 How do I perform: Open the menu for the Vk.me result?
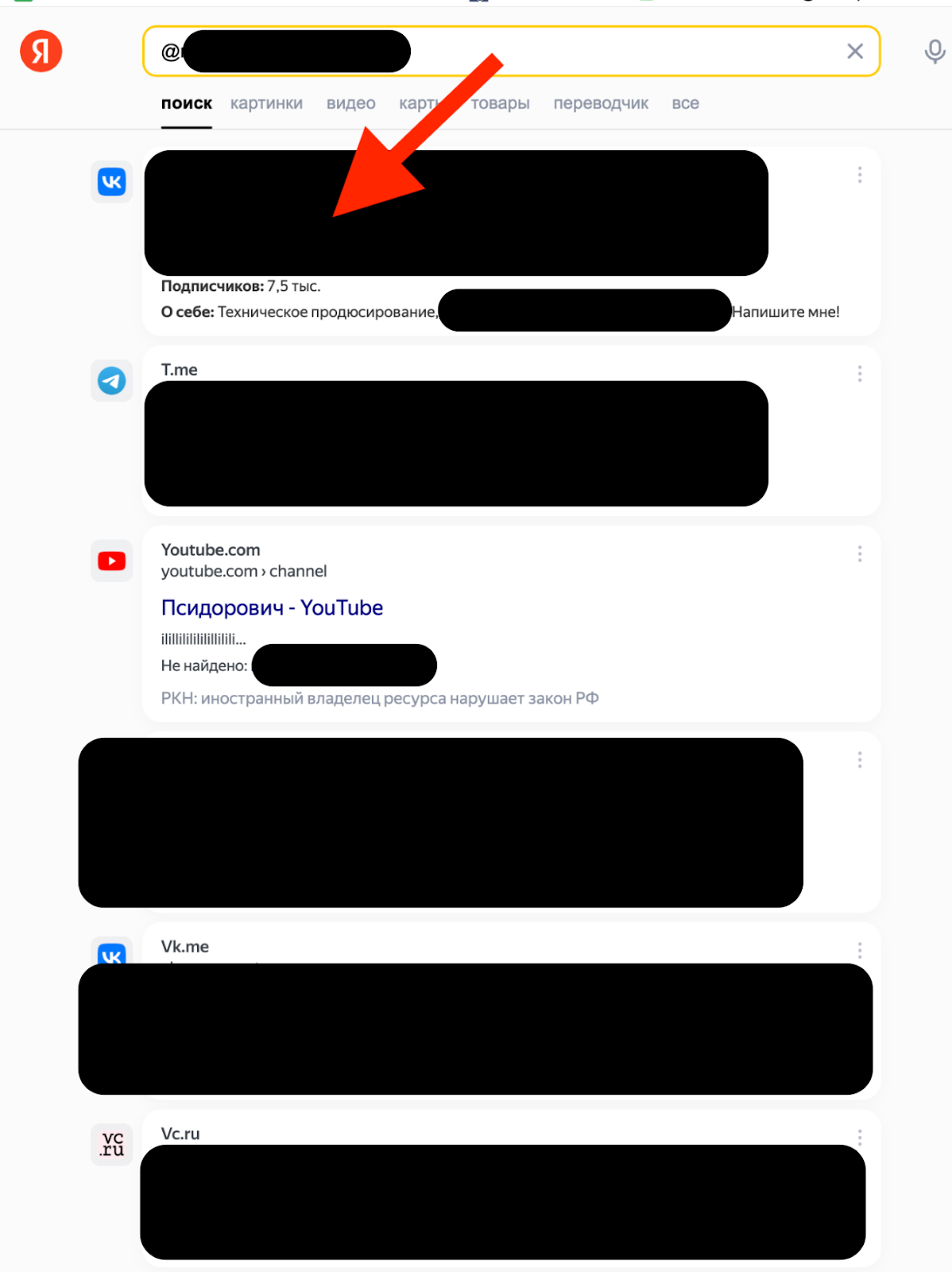[x=860, y=950]
